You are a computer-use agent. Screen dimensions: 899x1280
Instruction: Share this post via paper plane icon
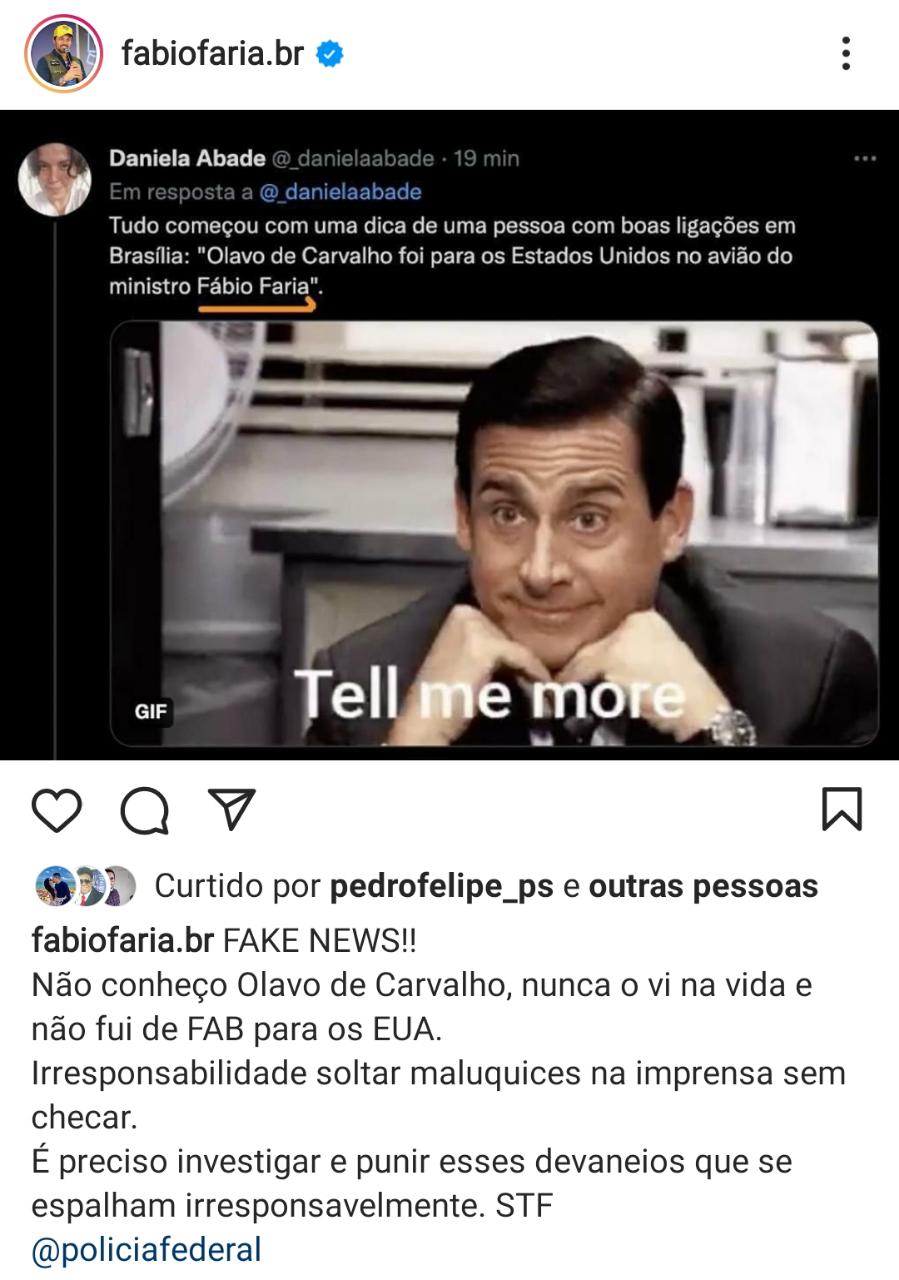click(x=232, y=810)
